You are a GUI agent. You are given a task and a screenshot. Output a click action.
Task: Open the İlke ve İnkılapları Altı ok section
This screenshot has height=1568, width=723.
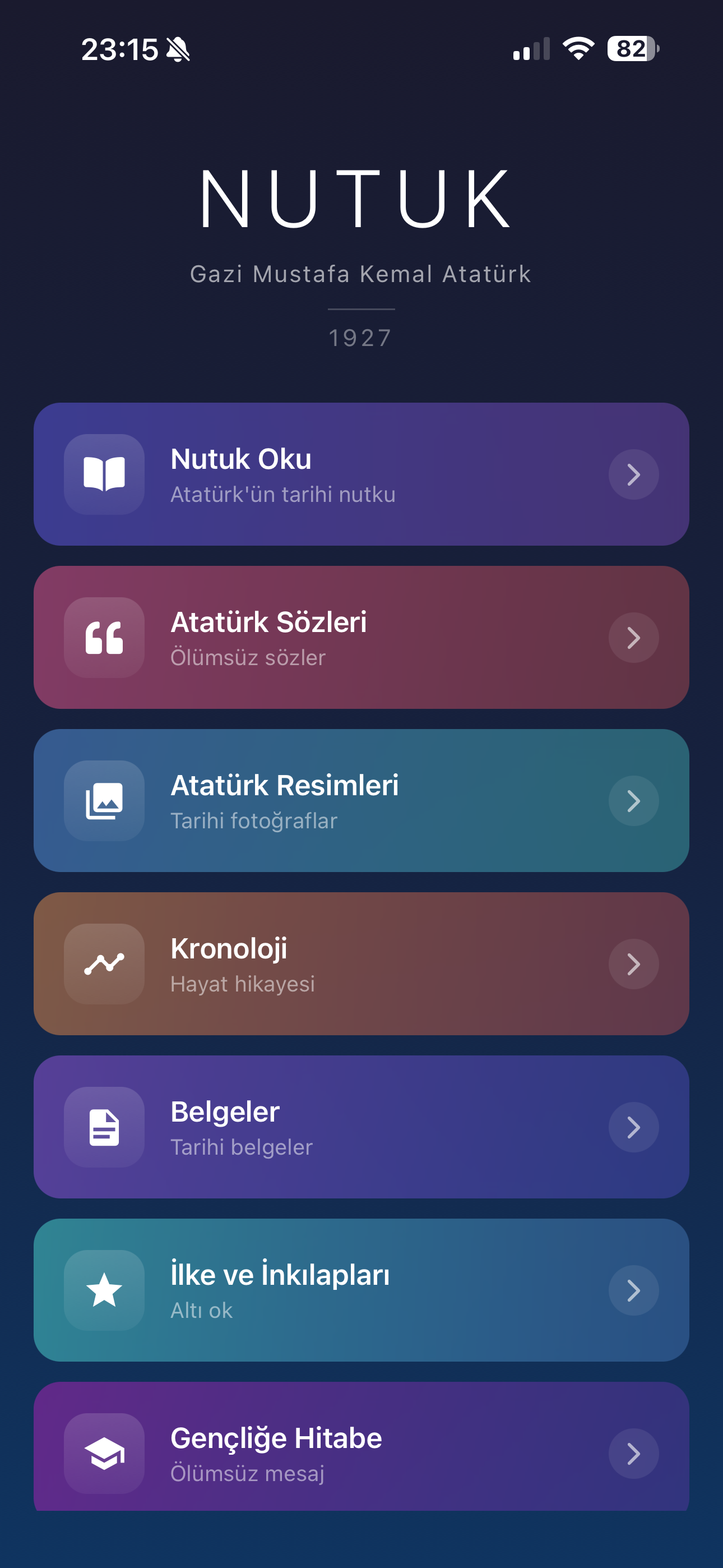tap(361, 1290)
